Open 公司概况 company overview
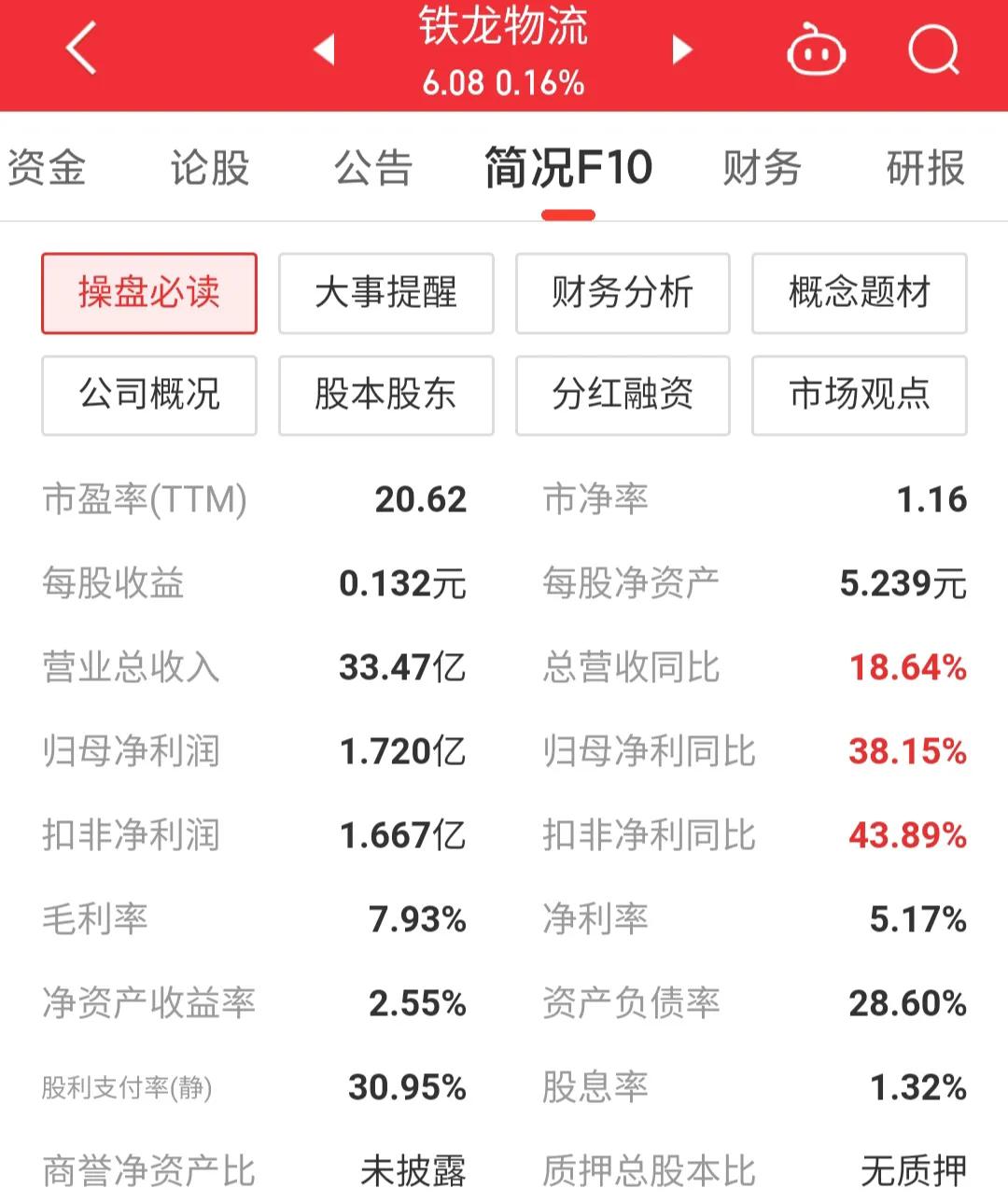Image resolution: width=1008 pixels, height=1202 pixels. (x=148, y=395)
